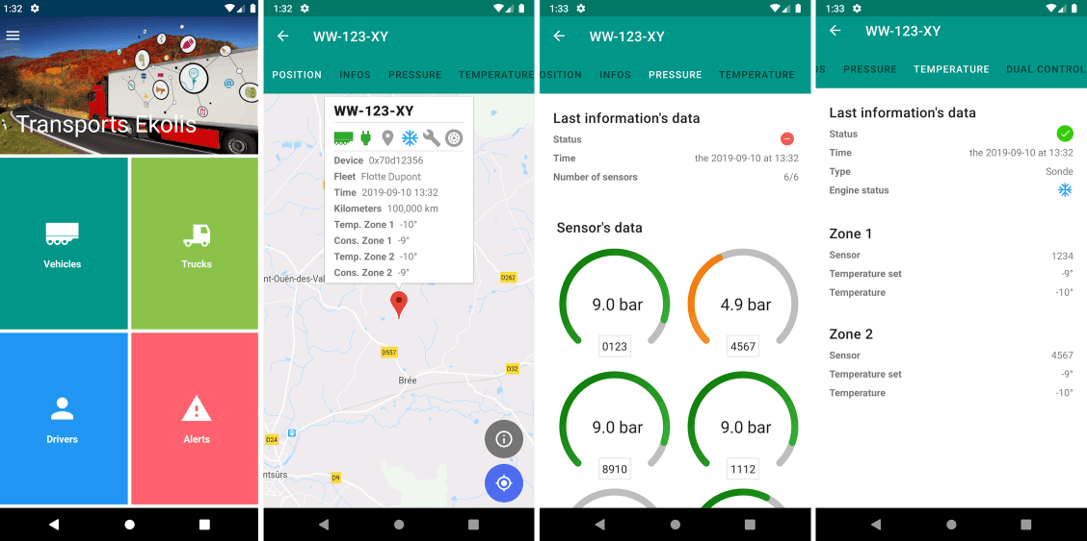Open the Vehicles tile
The height and width of the screenshot is (541, 1087).
tap(63, 244)
